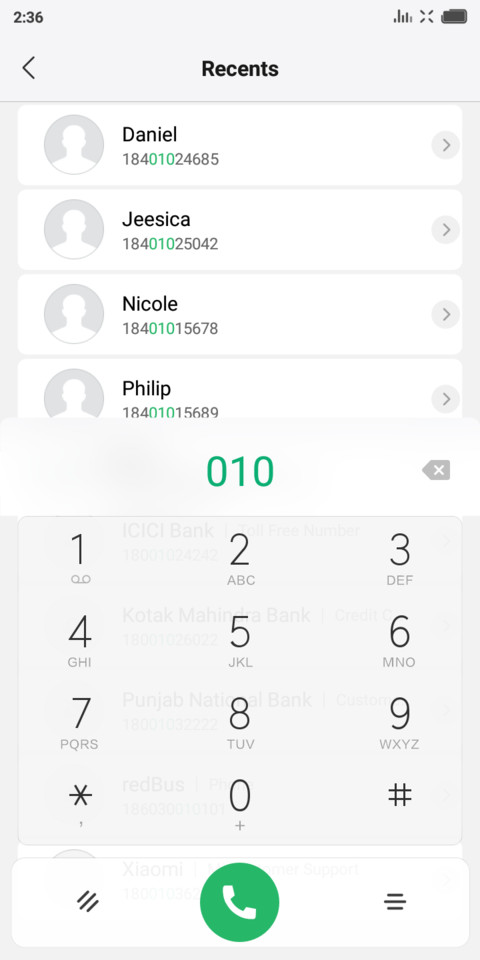Screen dimensions: 480x960
Task: Go back from Recents
Action: (28, 68)
